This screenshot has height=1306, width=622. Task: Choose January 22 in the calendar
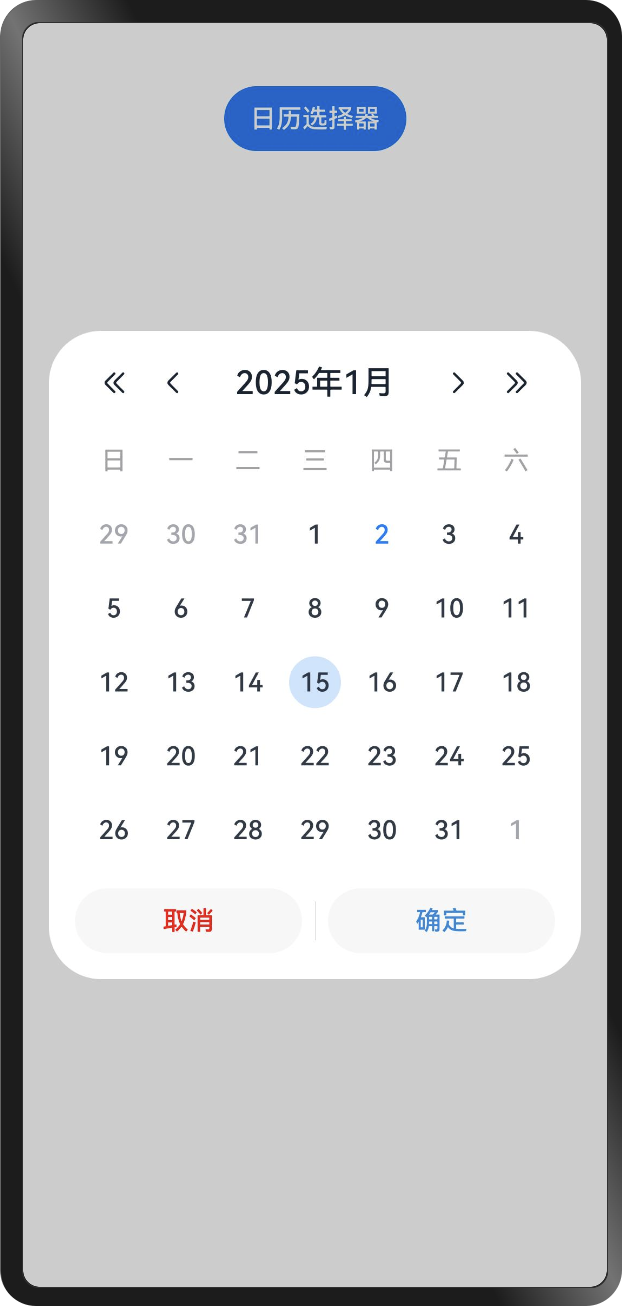click(x=315, y=756)
